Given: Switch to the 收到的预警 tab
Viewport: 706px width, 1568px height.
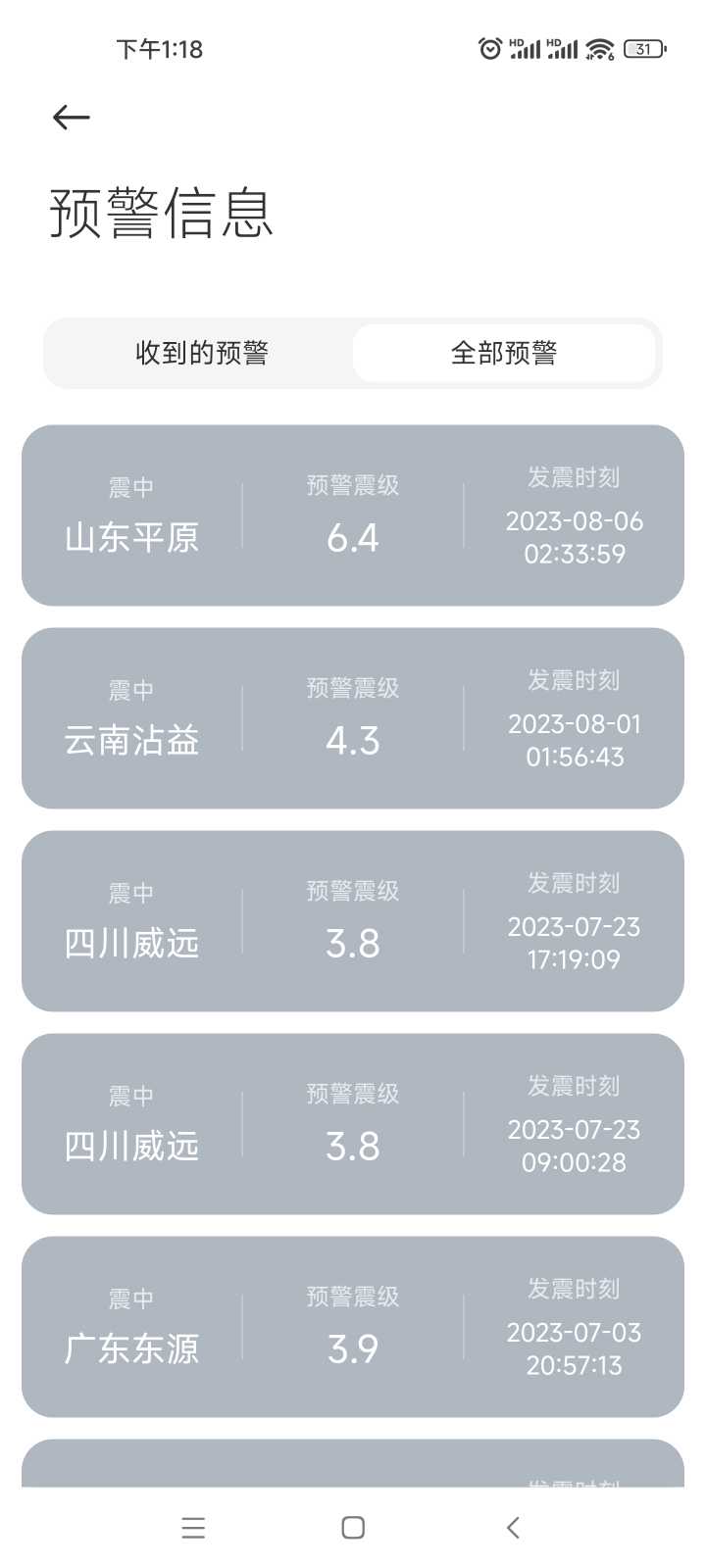Looking at the screenshot, I should [202, 353].
